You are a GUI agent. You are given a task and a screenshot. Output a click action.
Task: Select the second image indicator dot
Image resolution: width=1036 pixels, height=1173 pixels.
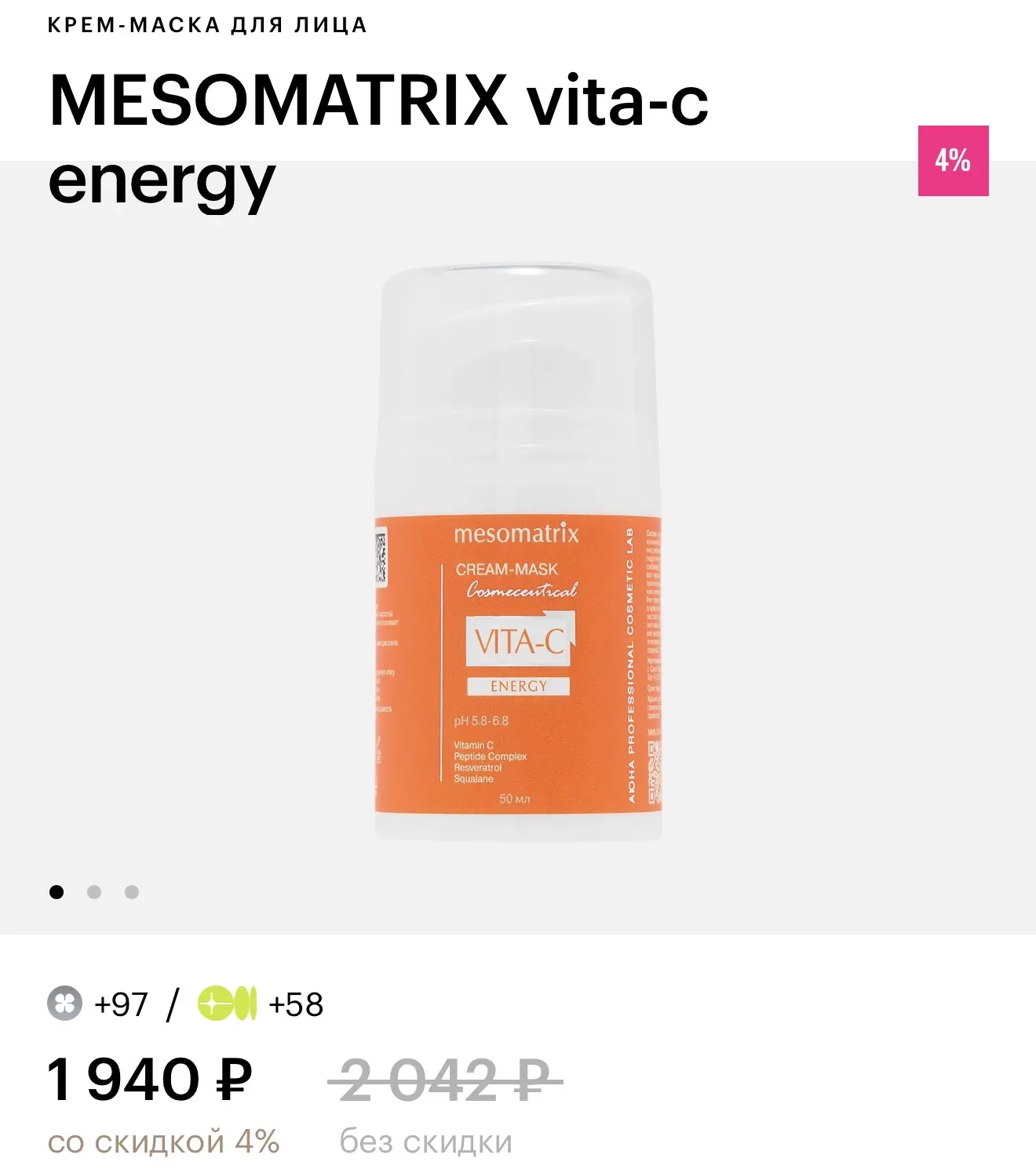tap(94, 892)
